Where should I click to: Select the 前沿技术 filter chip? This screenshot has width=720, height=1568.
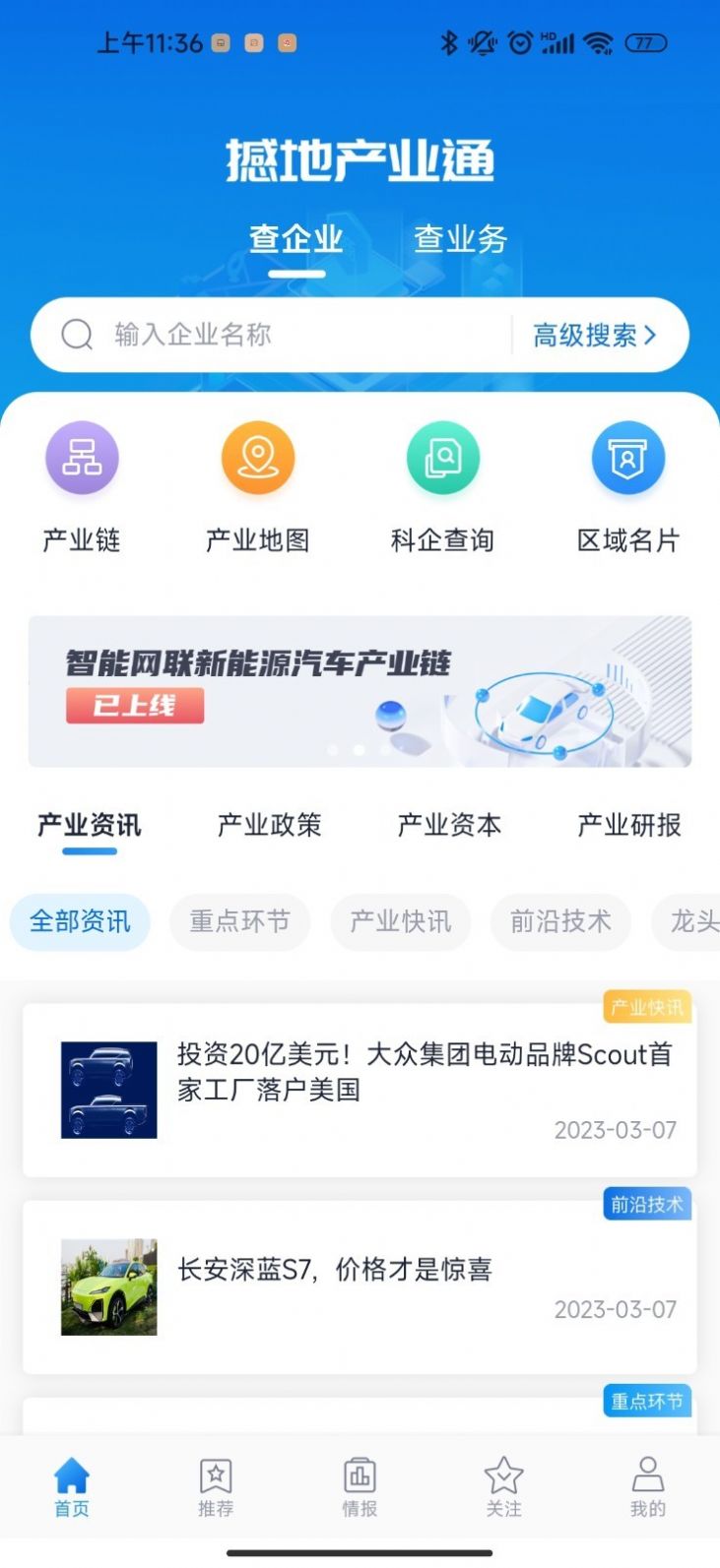pyautogui.click(x=559, y=922)
